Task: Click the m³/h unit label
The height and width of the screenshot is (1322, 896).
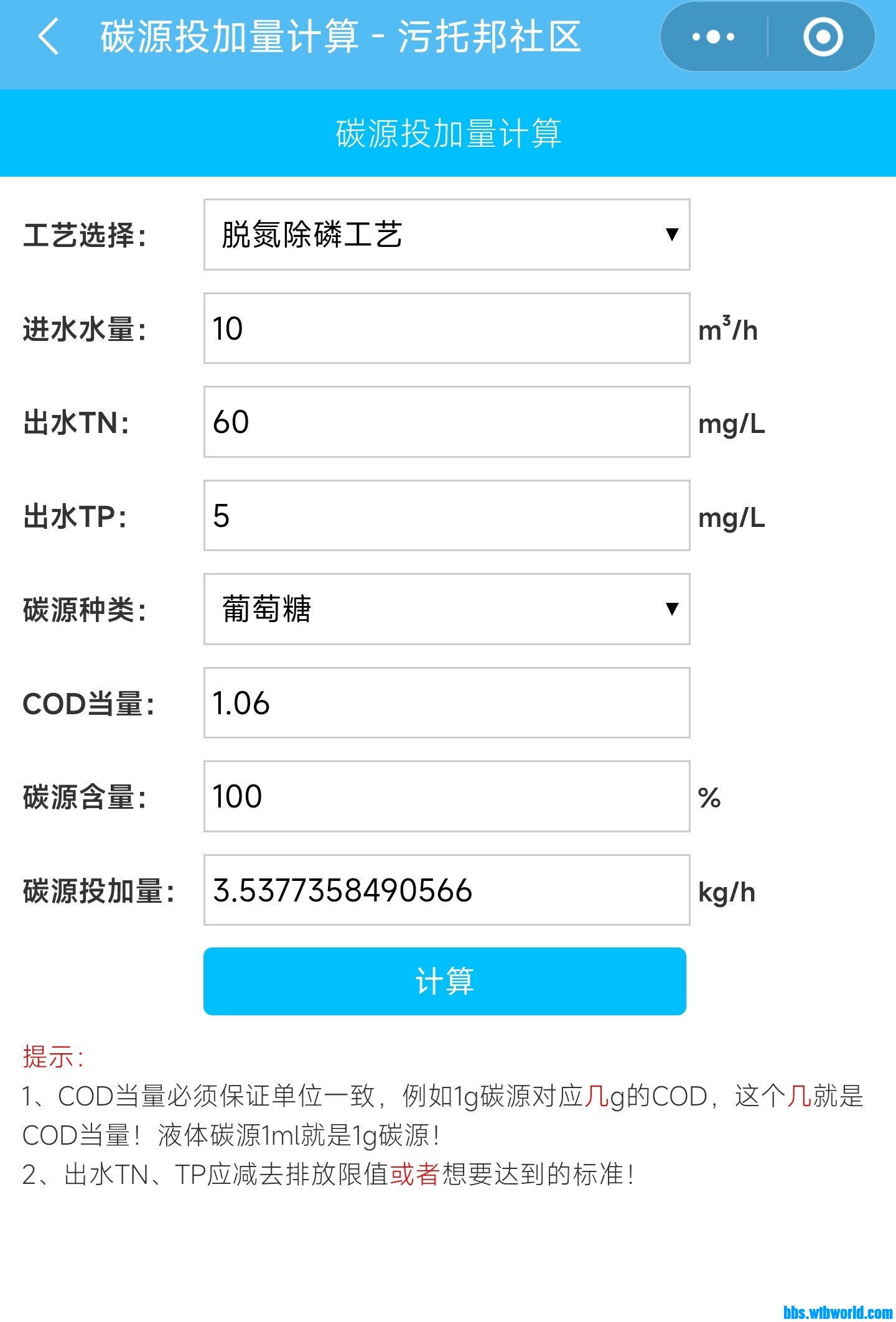Action: point(729,330)
